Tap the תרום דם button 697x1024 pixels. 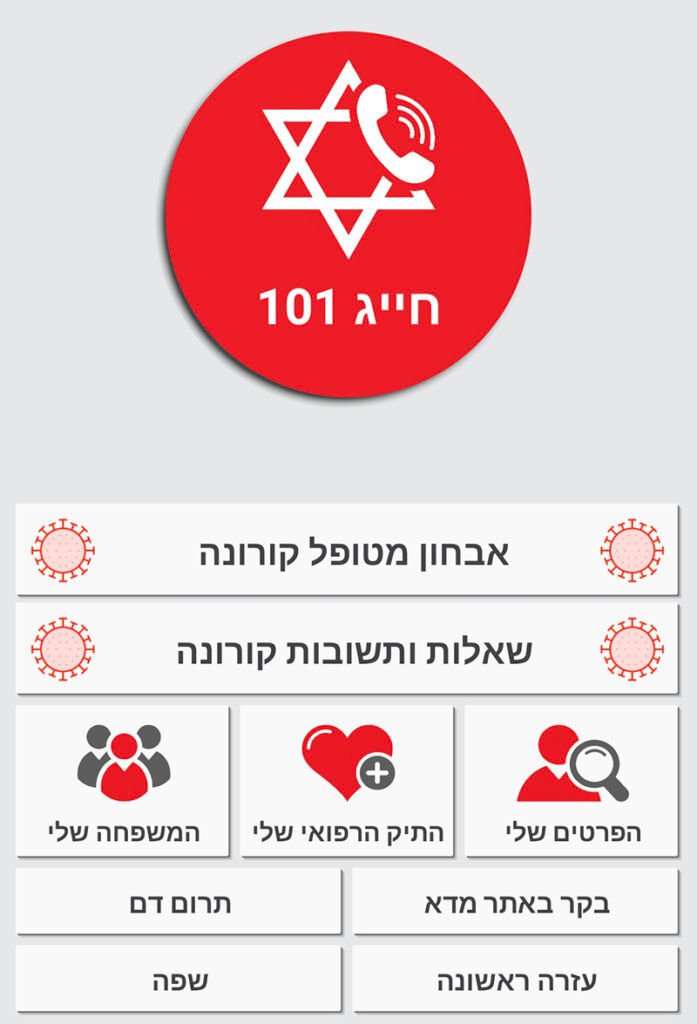coord(179,902)
